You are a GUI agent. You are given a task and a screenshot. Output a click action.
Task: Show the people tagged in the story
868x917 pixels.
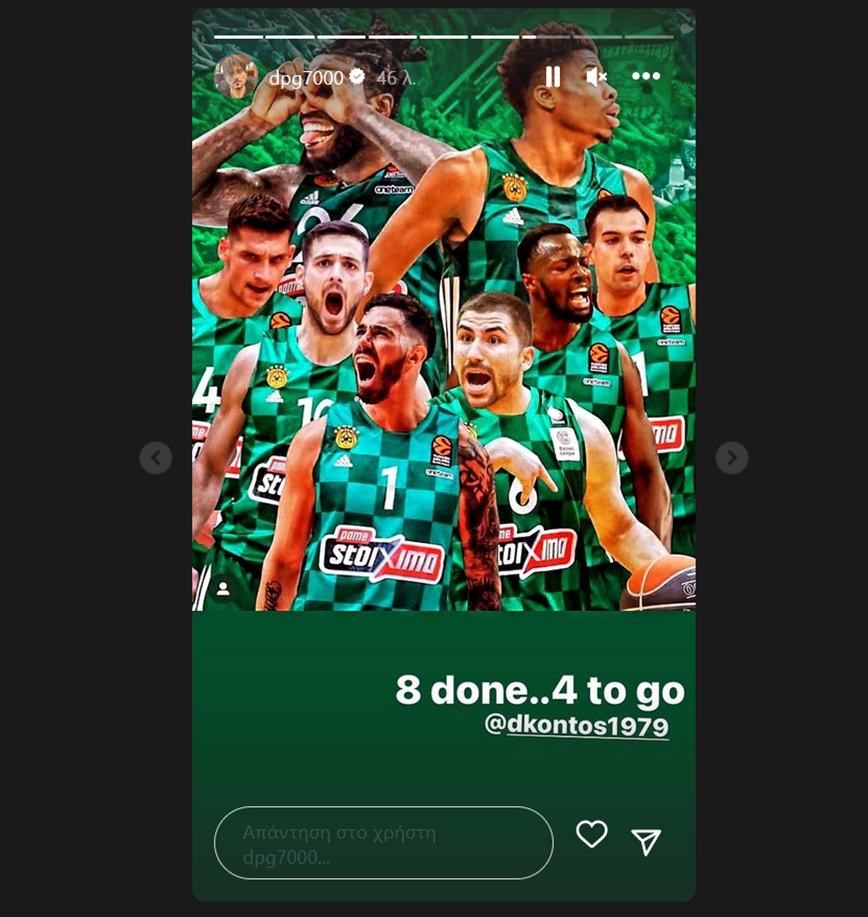tap(223, 589)
